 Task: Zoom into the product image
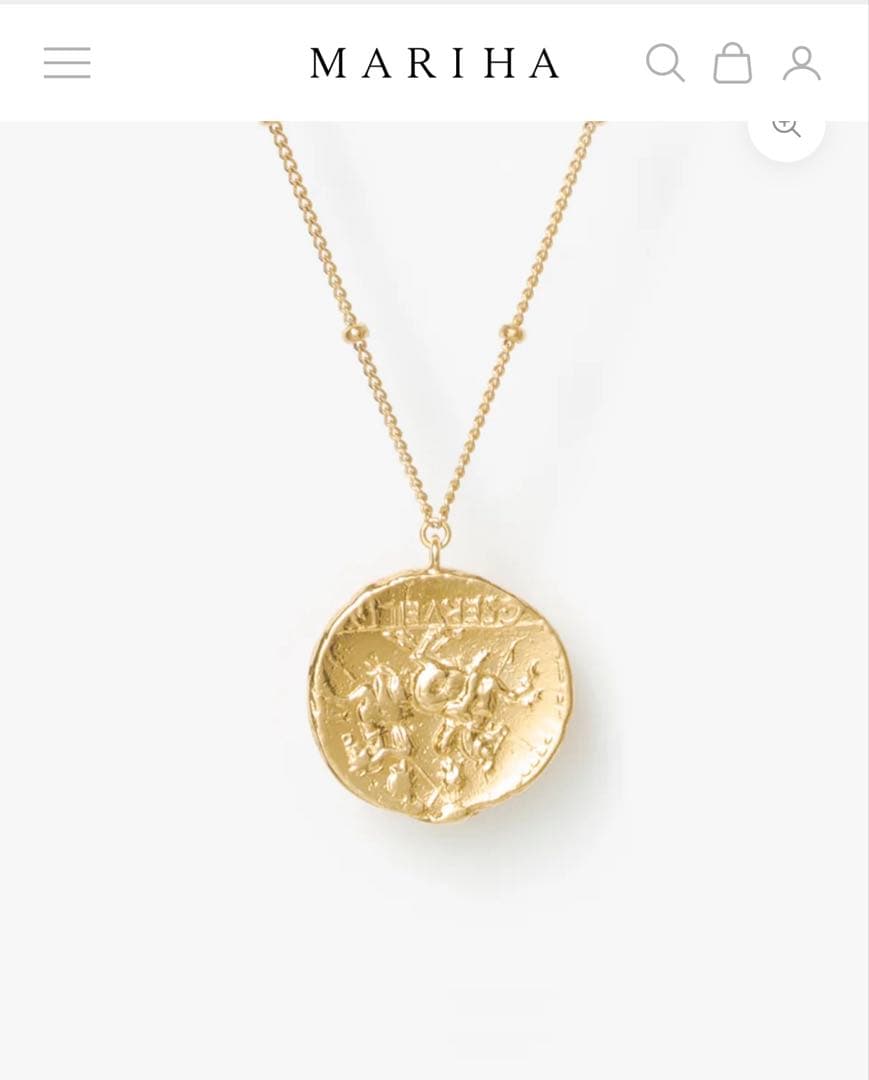(787, 129)
